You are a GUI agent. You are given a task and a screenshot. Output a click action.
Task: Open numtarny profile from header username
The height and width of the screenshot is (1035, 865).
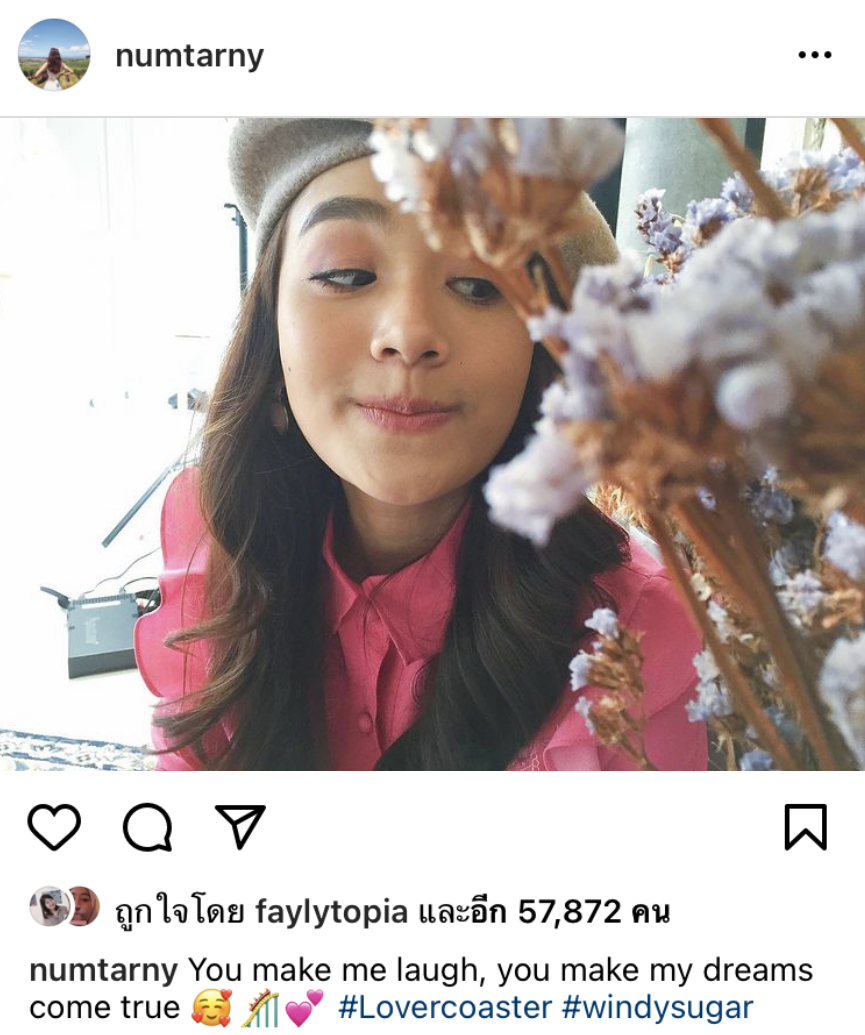pyautogui.click(x=189, y=56)
